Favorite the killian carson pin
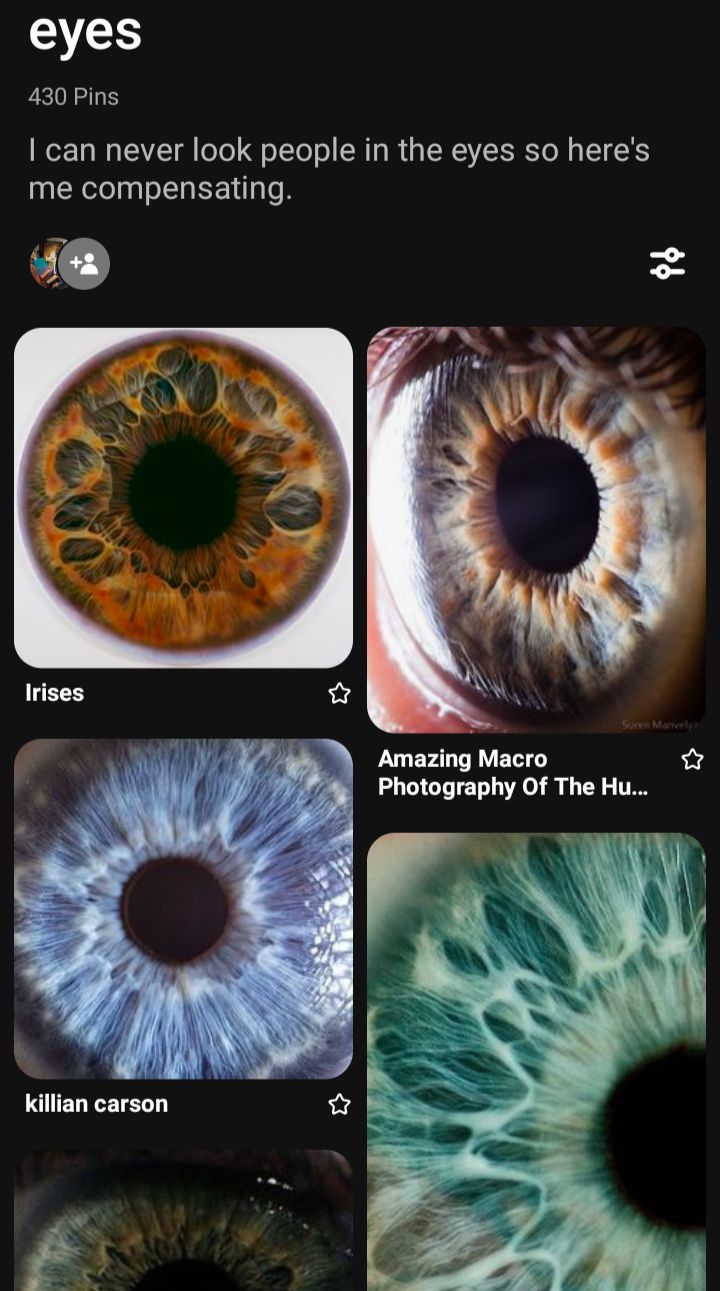 coord(340,1104)
